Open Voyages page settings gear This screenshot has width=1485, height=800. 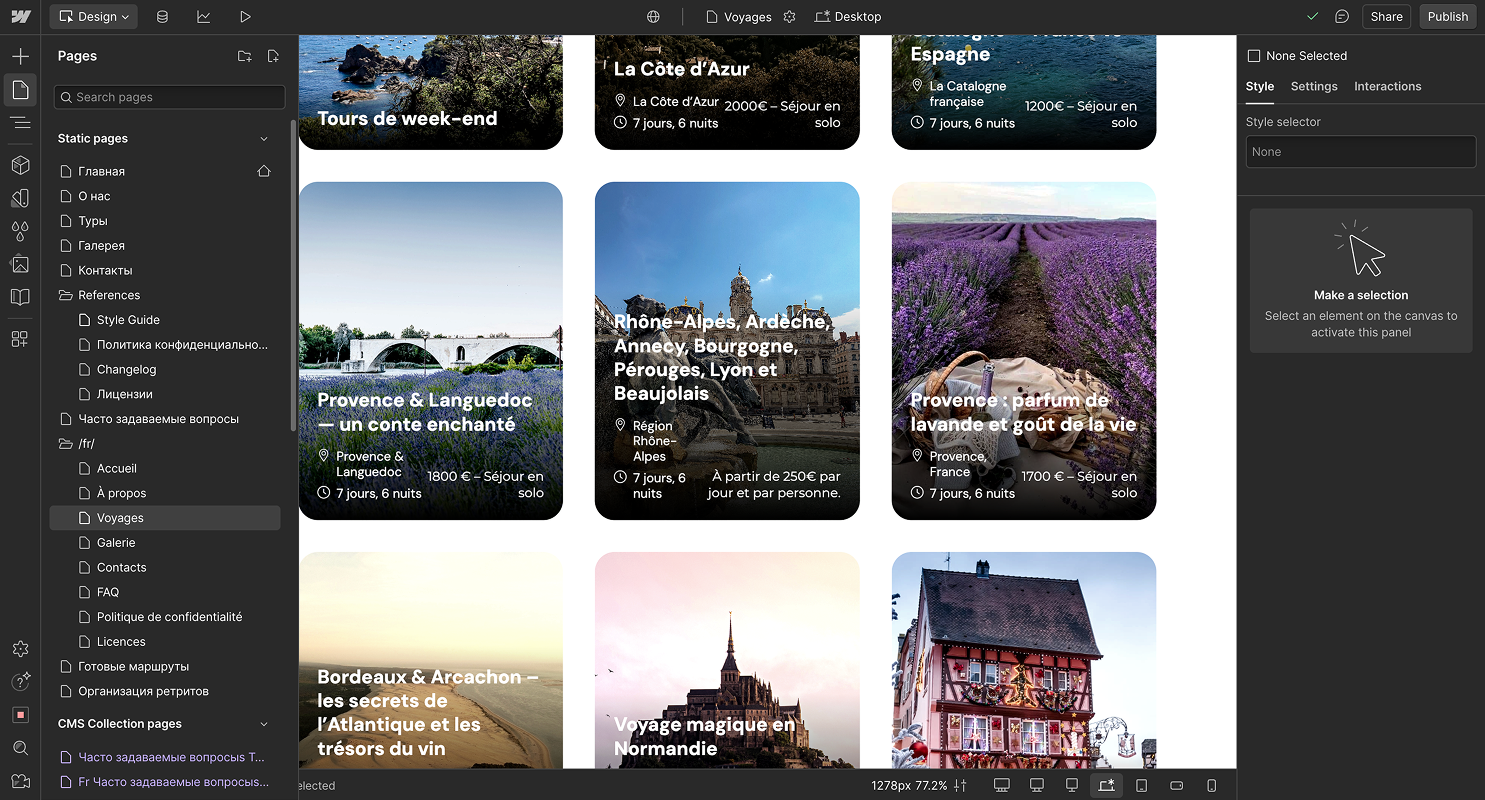coord(789,16)
